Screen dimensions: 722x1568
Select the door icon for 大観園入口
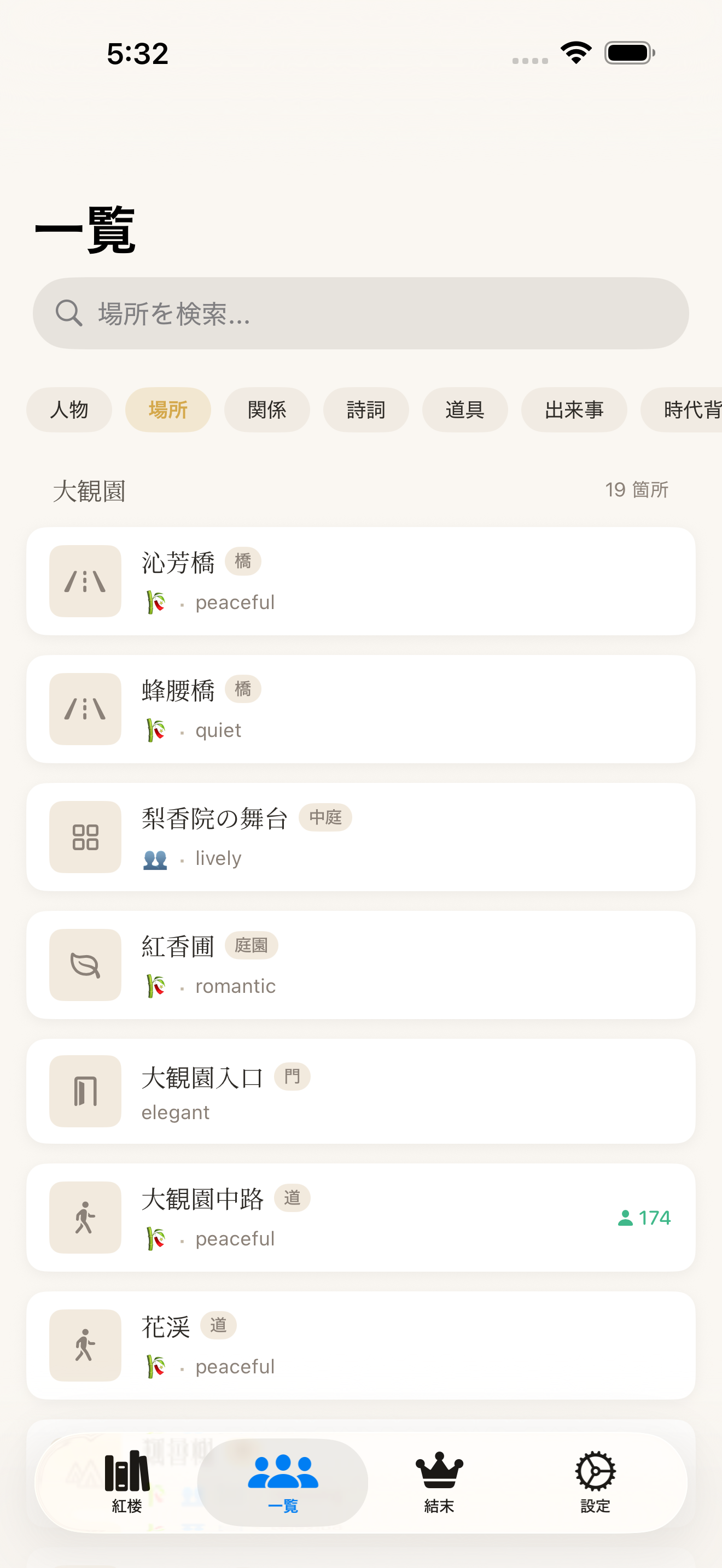pos(85,1091)
